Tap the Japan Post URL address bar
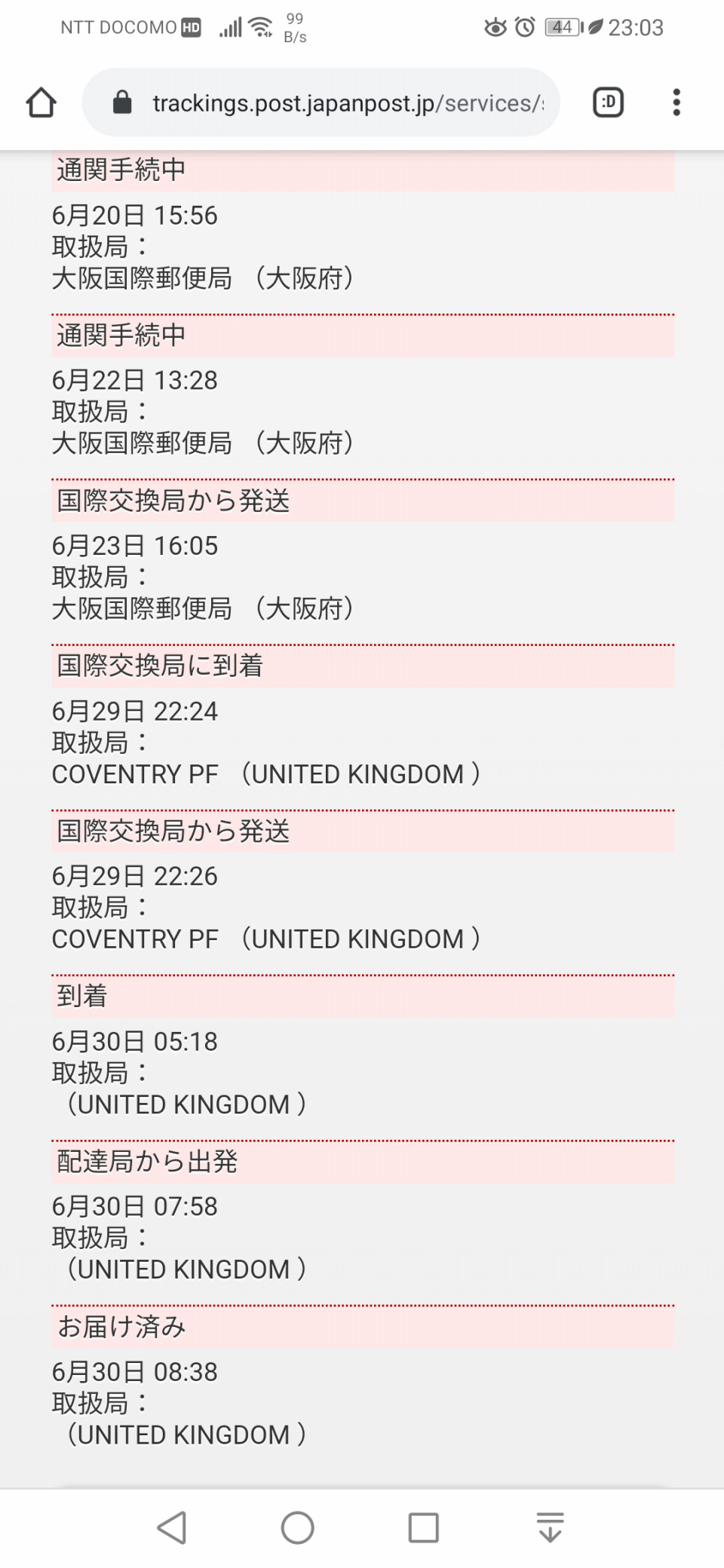The height and width of the screenshot is (1568, 724). point(321,103)
